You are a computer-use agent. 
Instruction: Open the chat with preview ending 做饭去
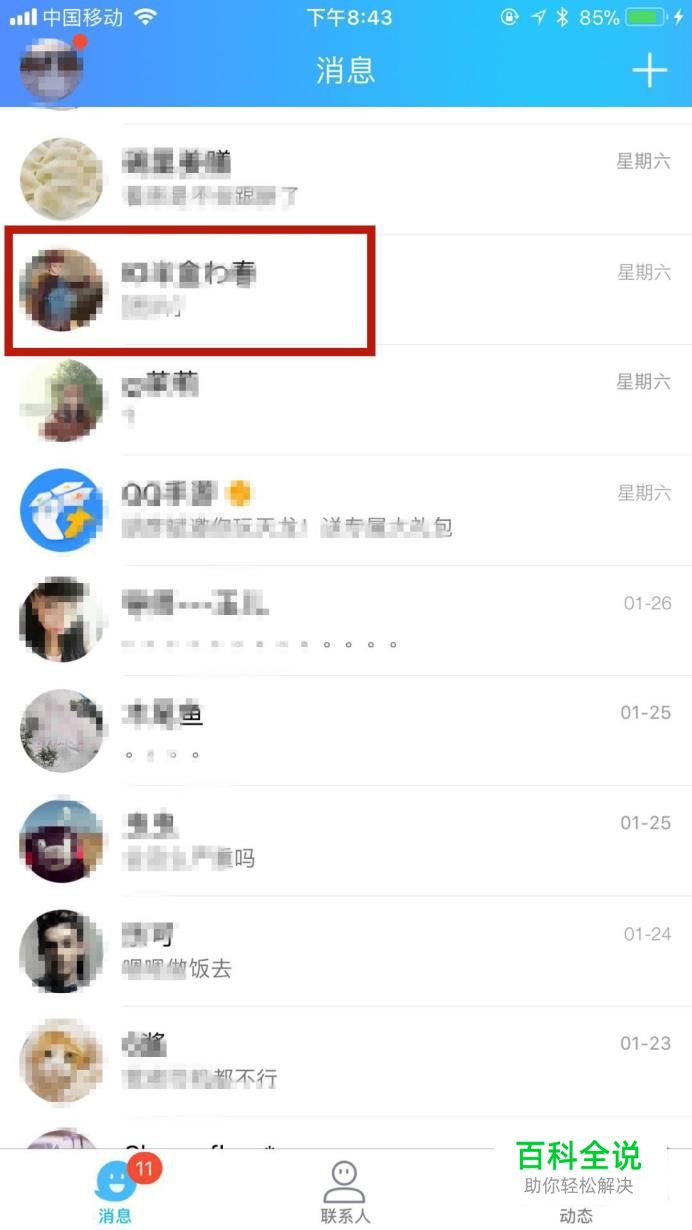346,951
